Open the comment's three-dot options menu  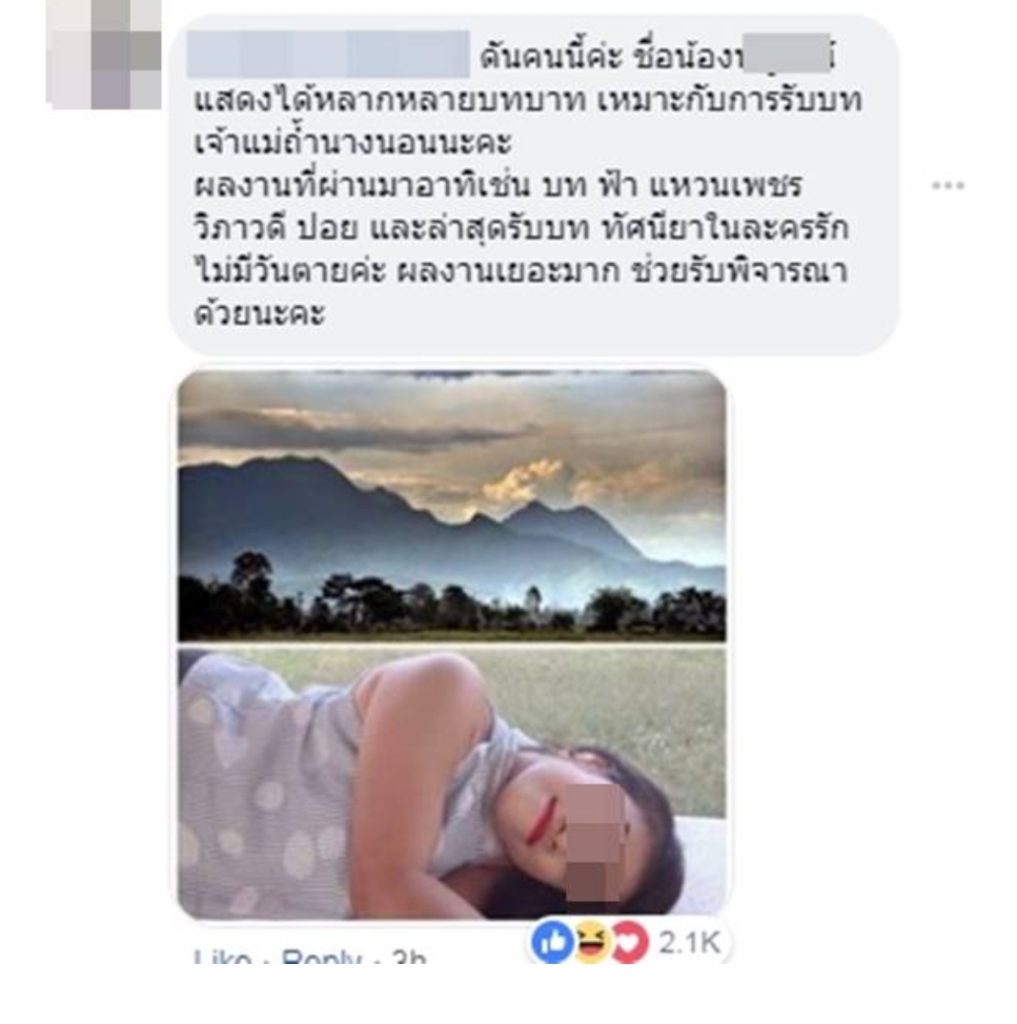click(x=947, y=185)
